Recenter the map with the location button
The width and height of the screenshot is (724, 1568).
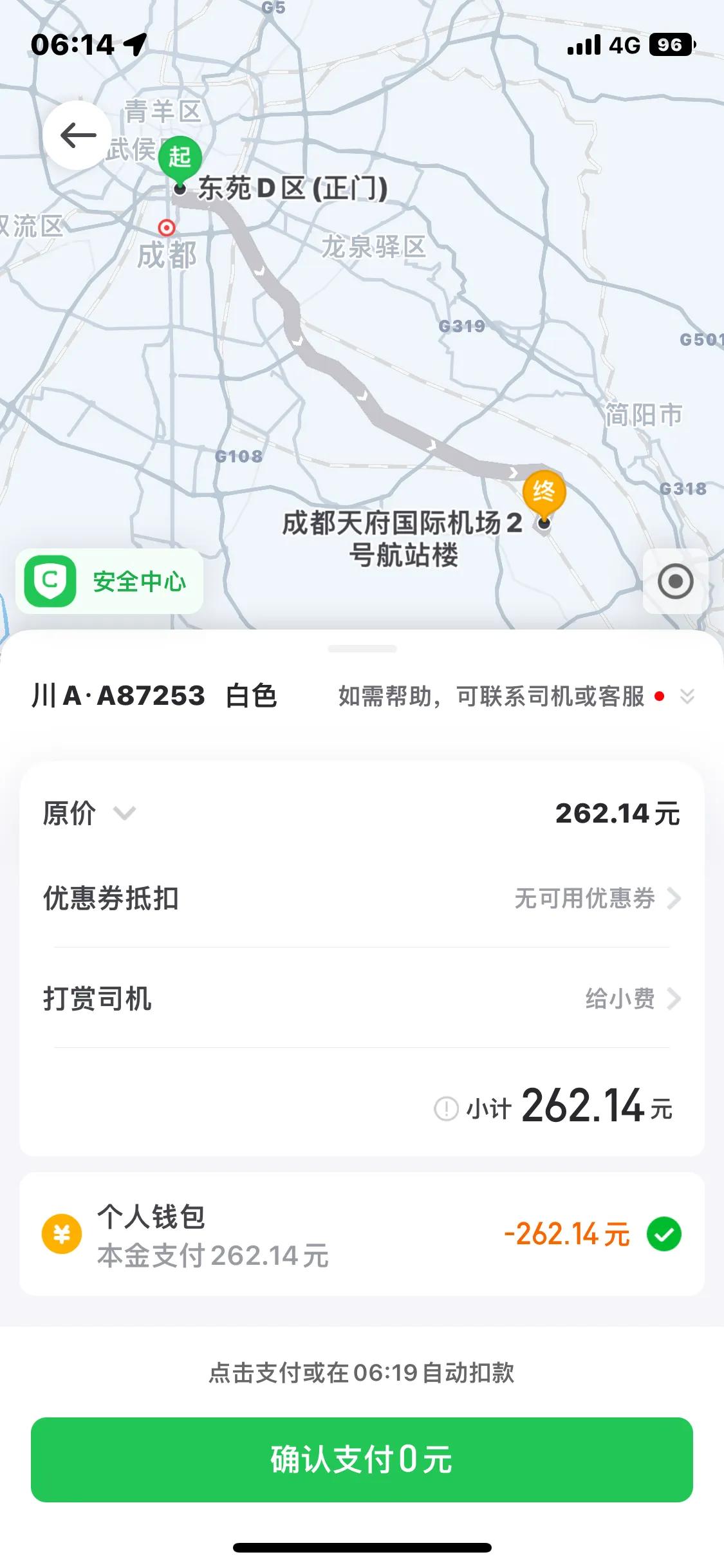click(x=675, y=581)
